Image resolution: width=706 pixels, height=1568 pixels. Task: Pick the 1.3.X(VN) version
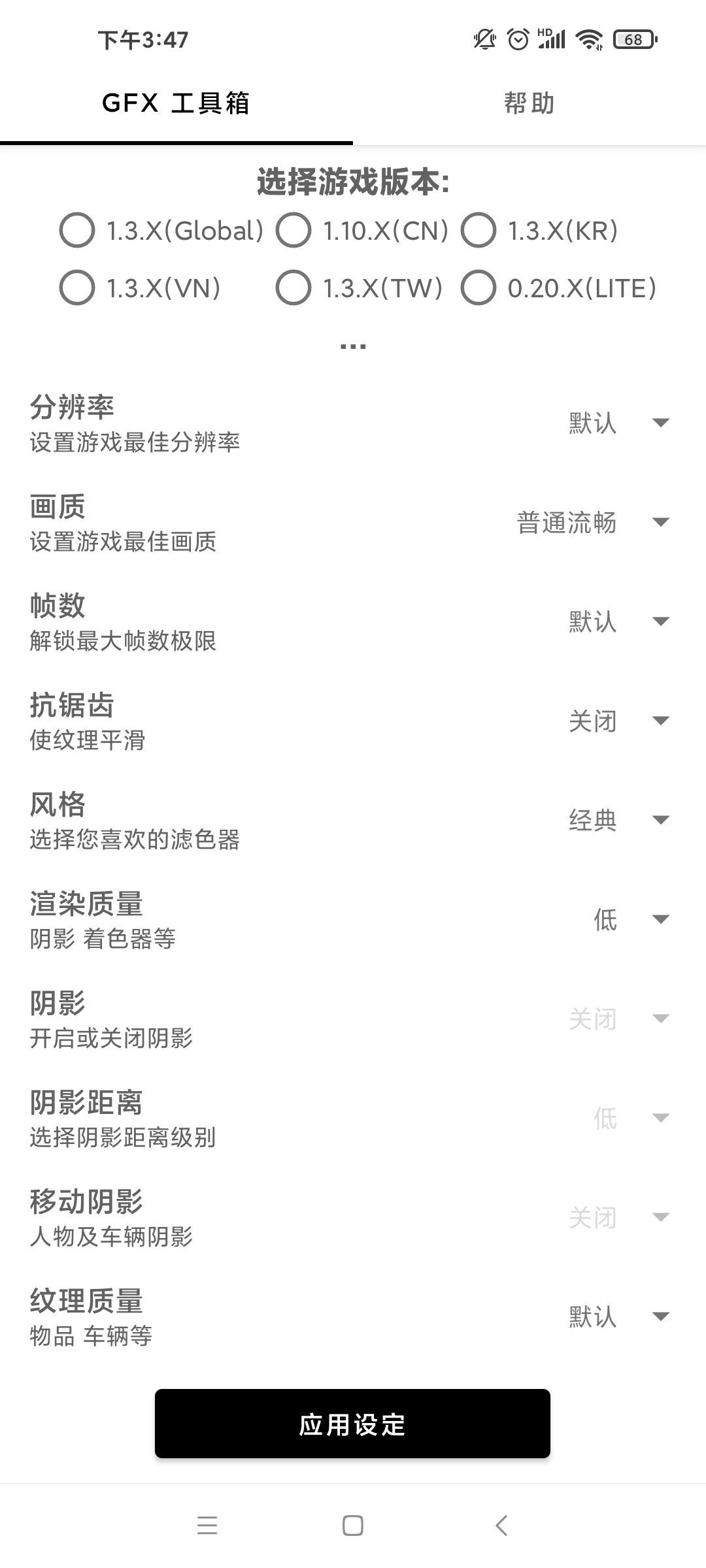pyautogui.click(x=141, y=288)
